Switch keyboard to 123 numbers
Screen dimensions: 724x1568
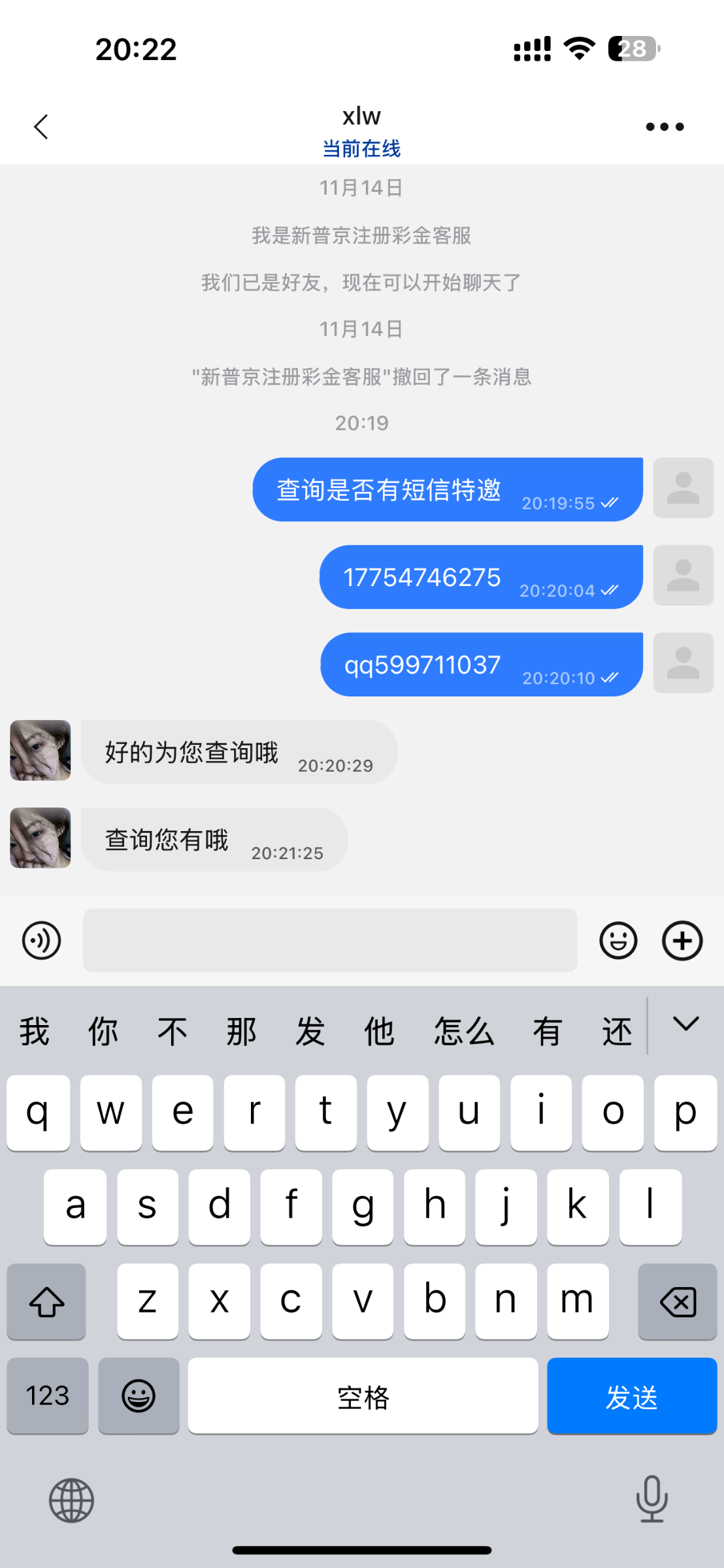tap(48, 1396)
